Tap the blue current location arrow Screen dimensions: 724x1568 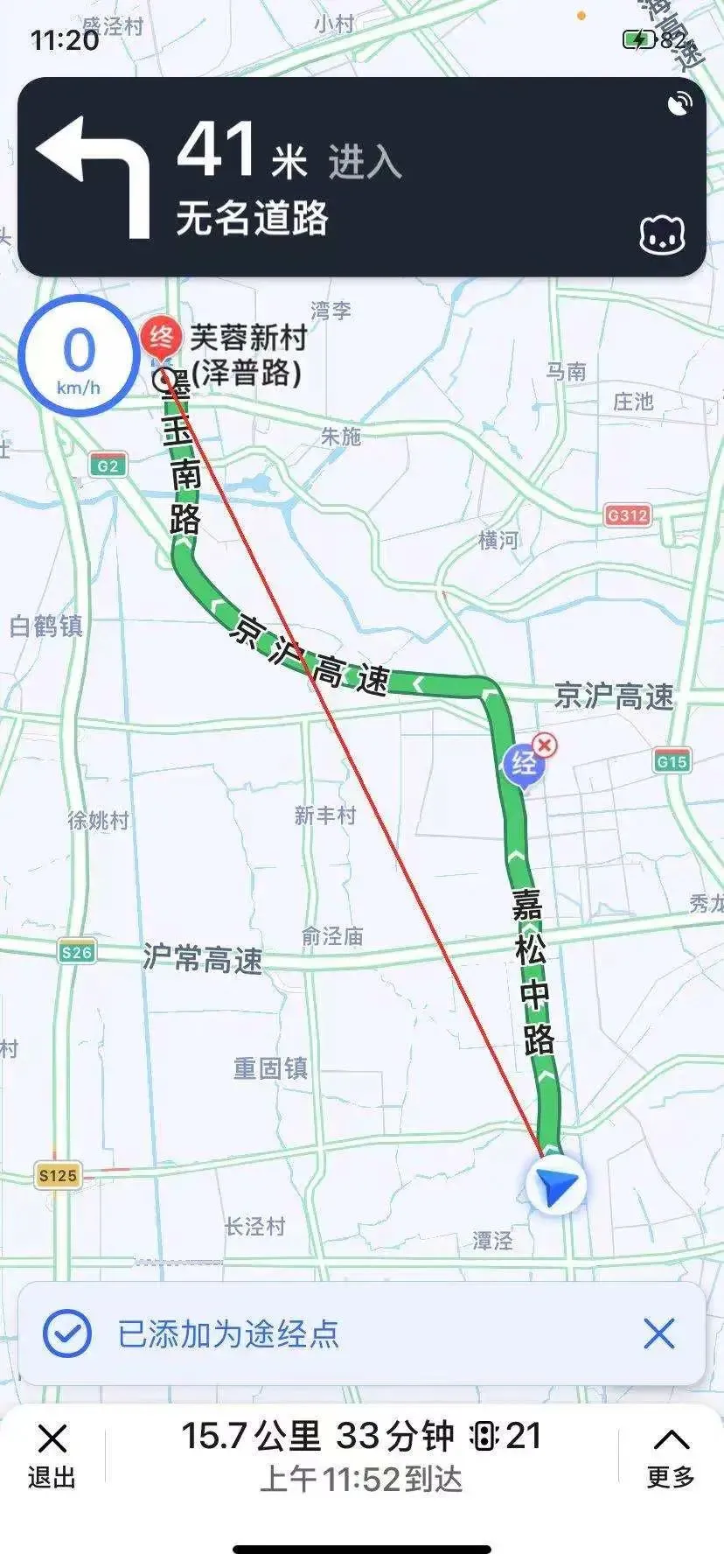pos(556,1186)
